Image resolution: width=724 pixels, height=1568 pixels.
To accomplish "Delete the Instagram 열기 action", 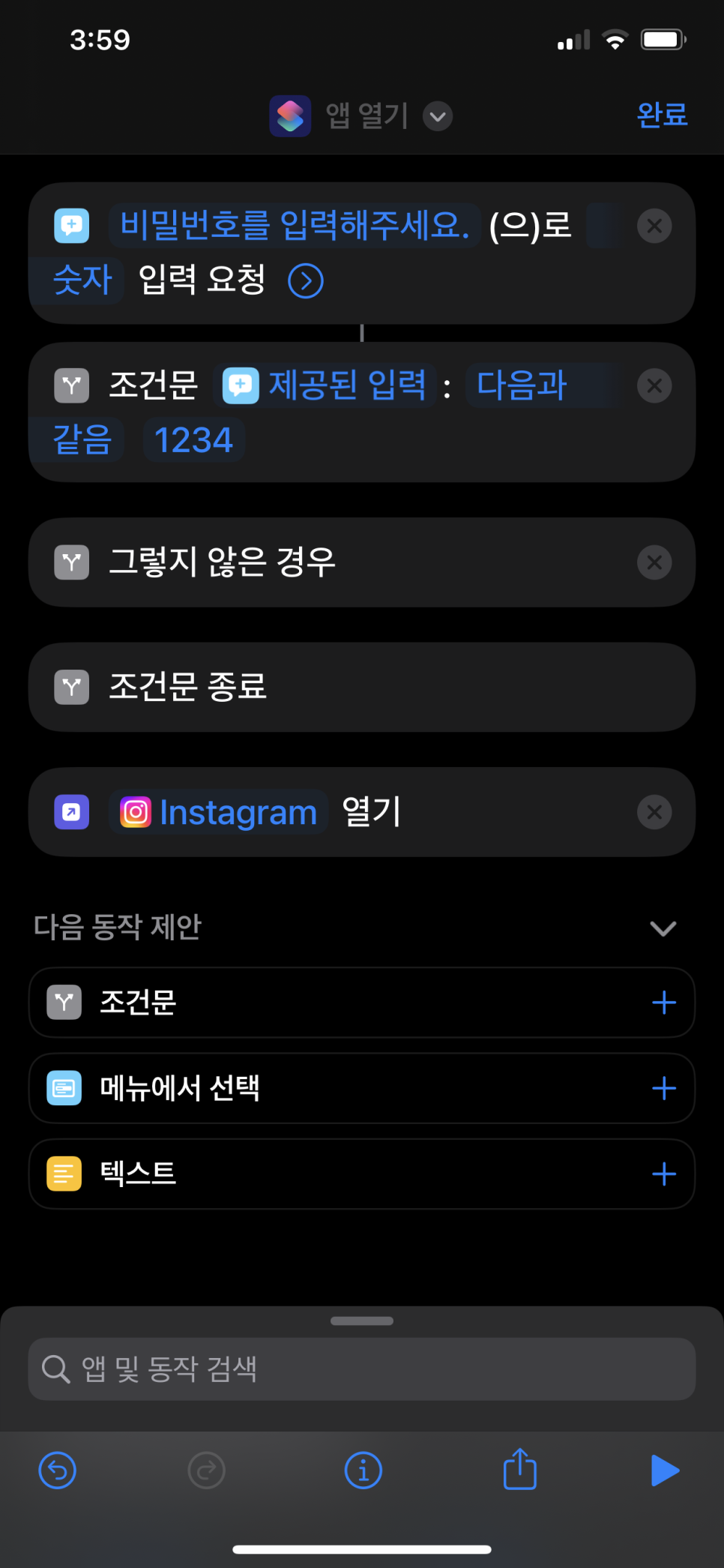I will tap(654, 812).
